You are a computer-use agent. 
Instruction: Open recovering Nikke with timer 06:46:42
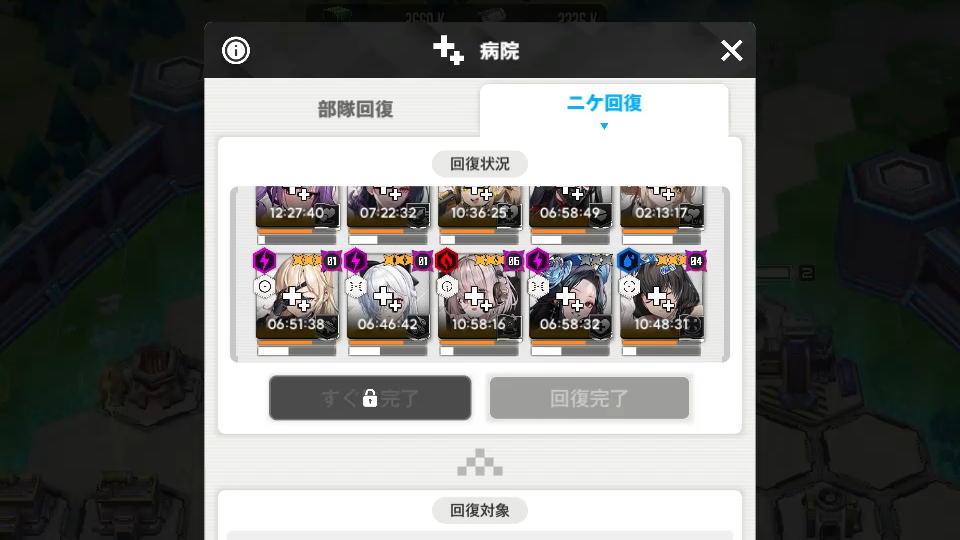point(387,297)
